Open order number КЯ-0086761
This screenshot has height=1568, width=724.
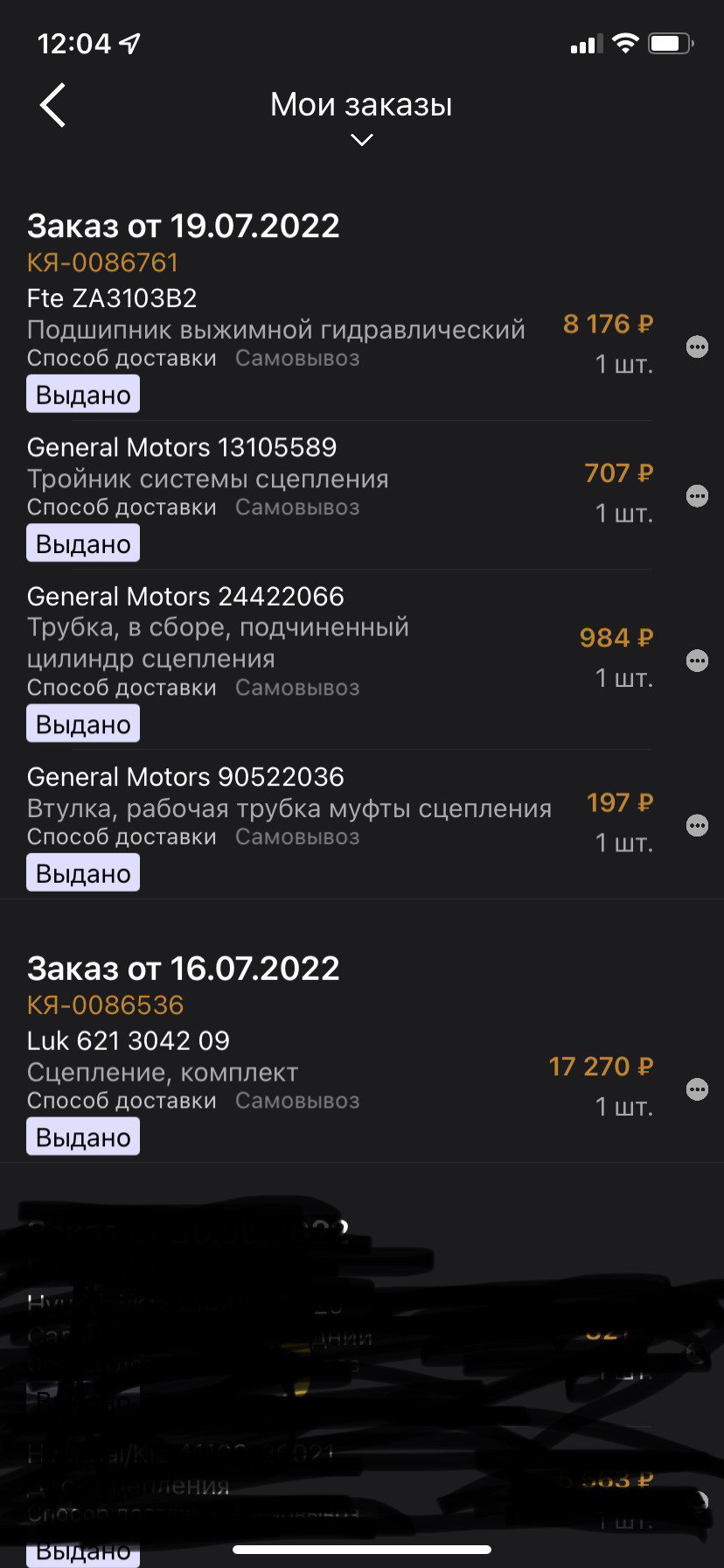pyautogui.click(x=102, y=262)
